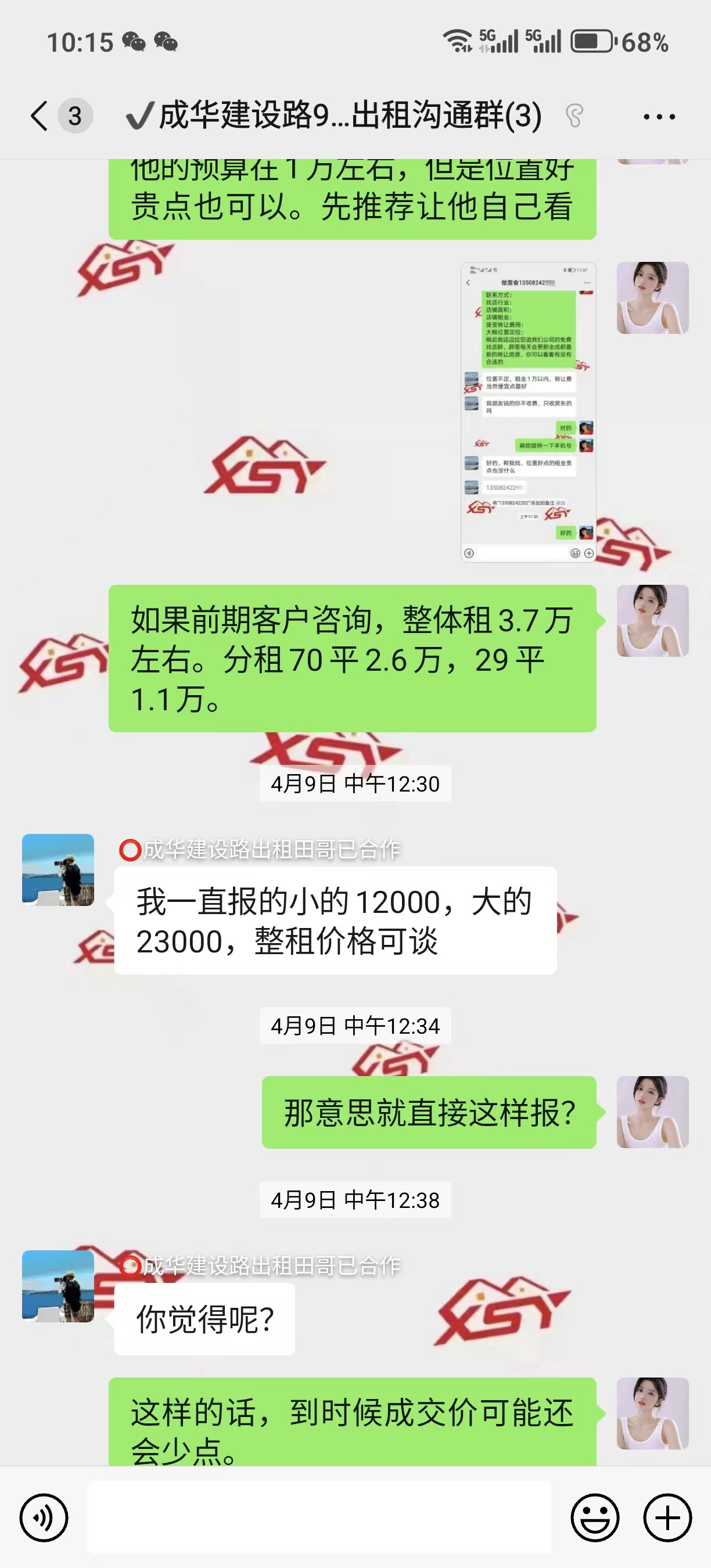Tap the avatar beside "你觉得呢?" message
Viewport: 711px width, 1568px height.
[59, 1286]
